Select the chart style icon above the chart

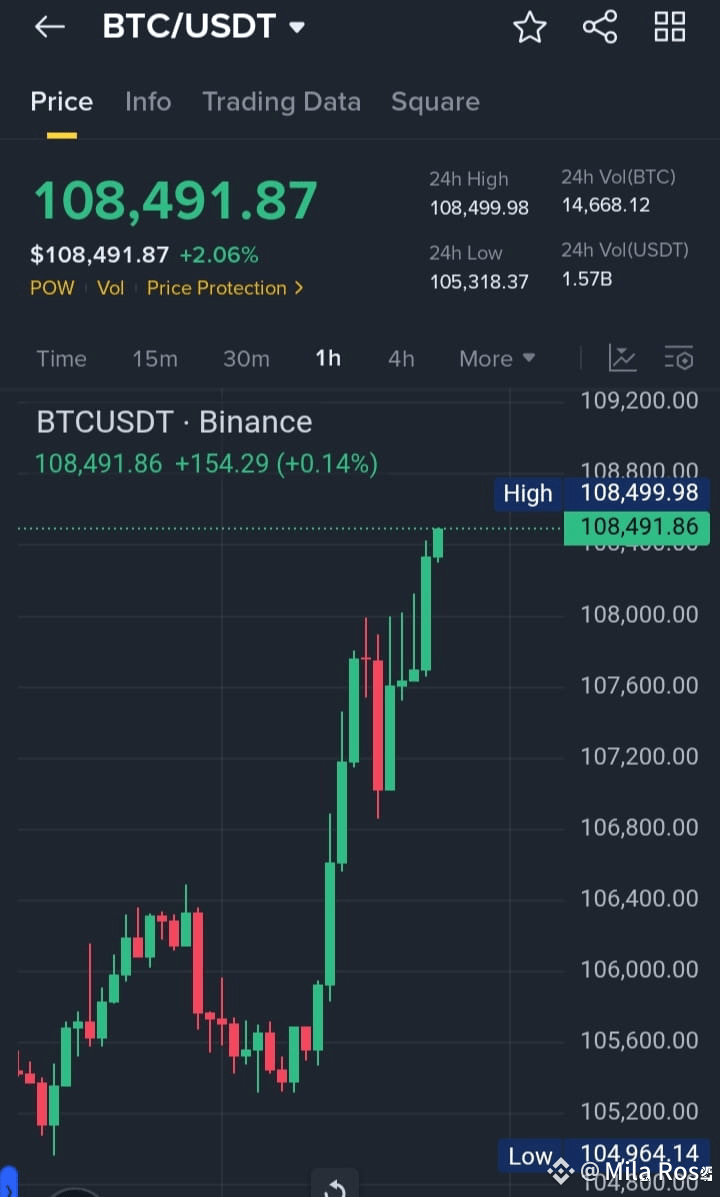coord(622,358)
